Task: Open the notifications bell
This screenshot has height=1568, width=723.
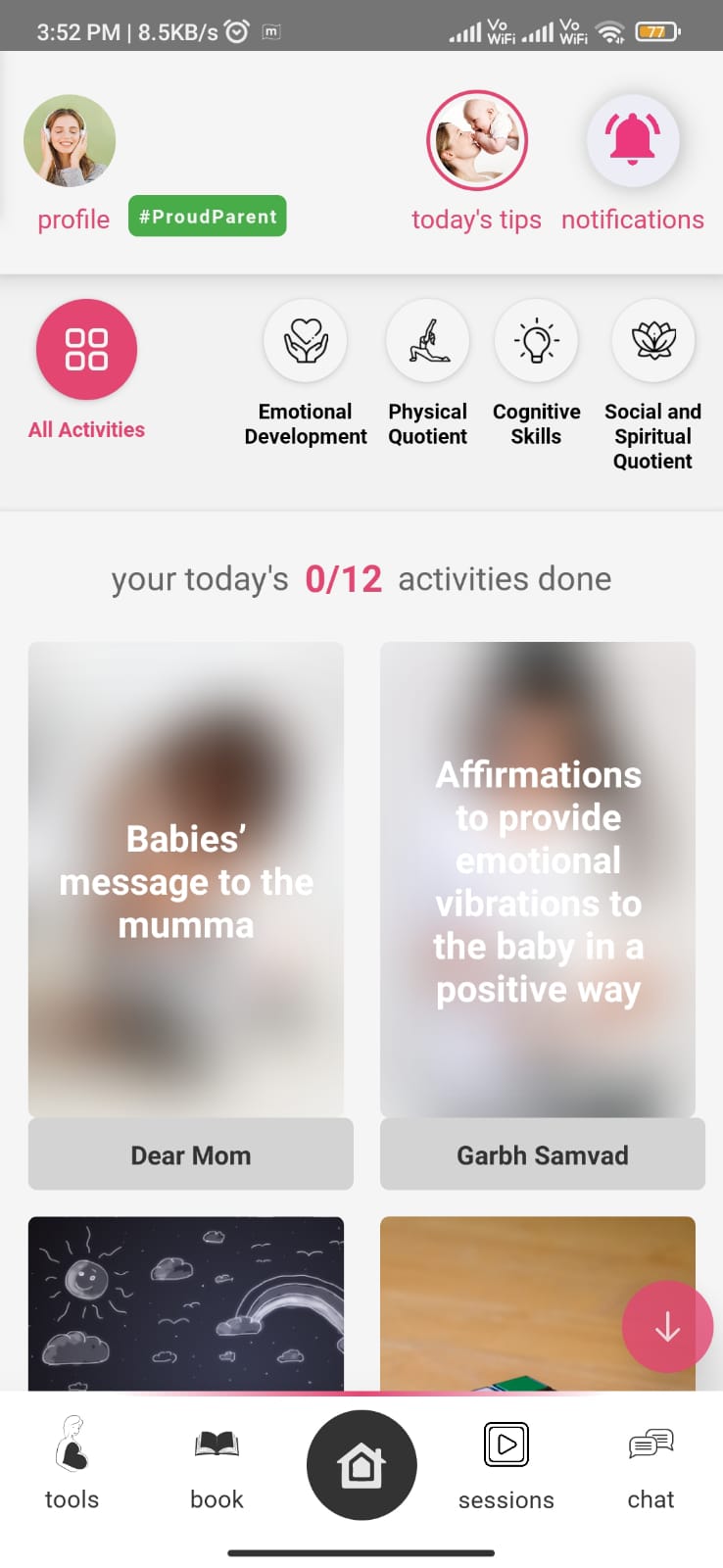Action: 633,140
